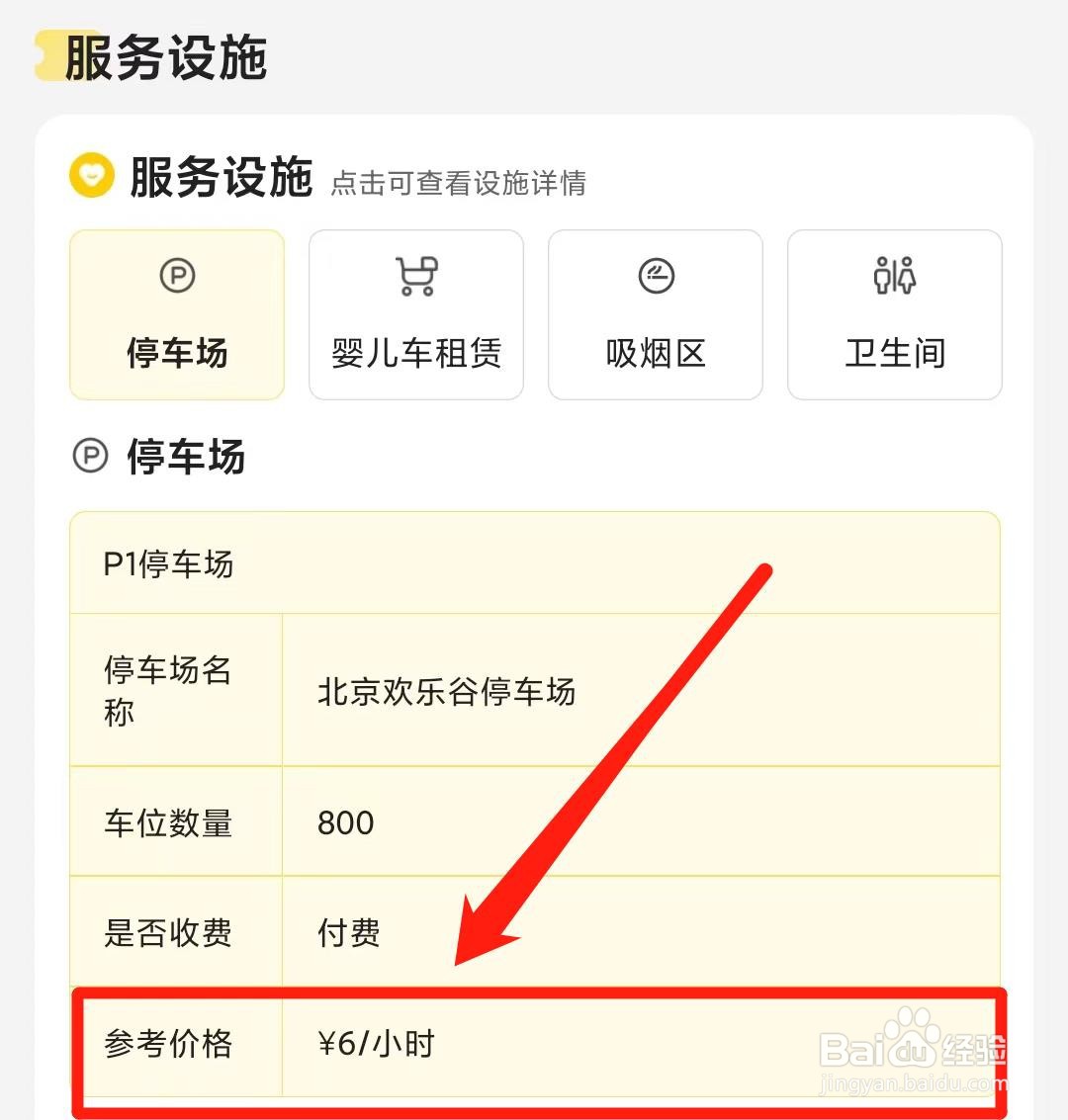The height and width of the screenshot is (1120, 1068).
Task: Click the circled P icon beside 停车场 heading
Action: (89, 458)
